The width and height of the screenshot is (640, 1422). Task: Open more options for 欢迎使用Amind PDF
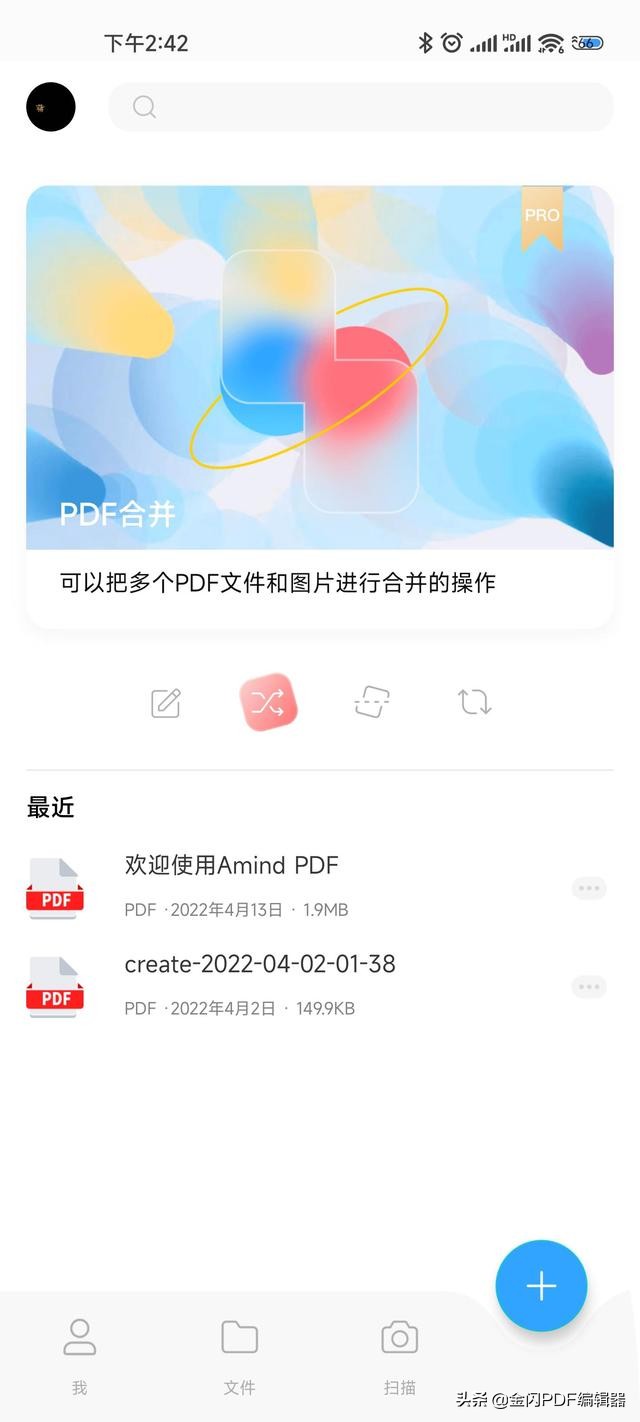pyautogui.click(x=589, y=888)
